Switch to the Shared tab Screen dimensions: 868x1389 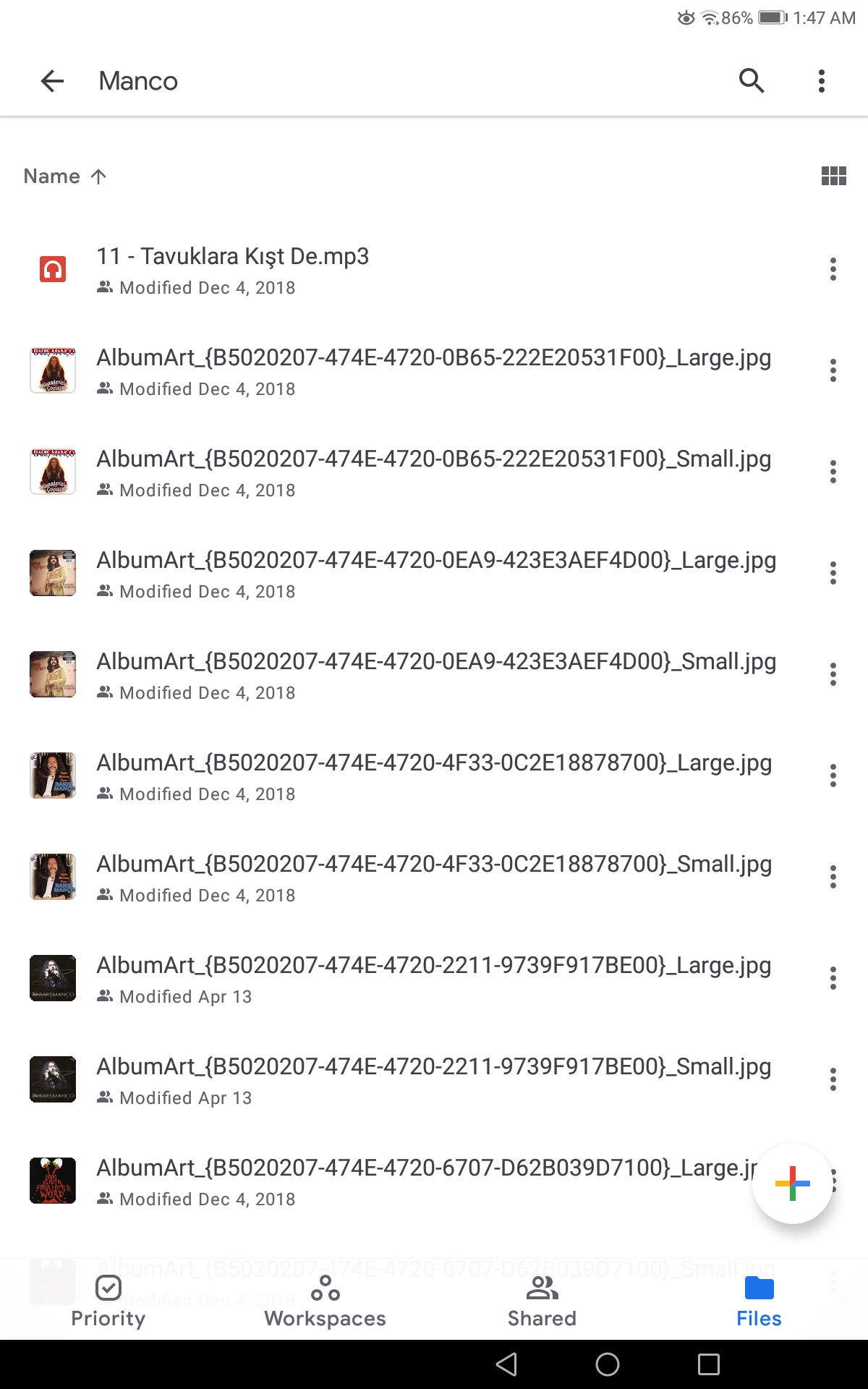[x=542, y=1300]
